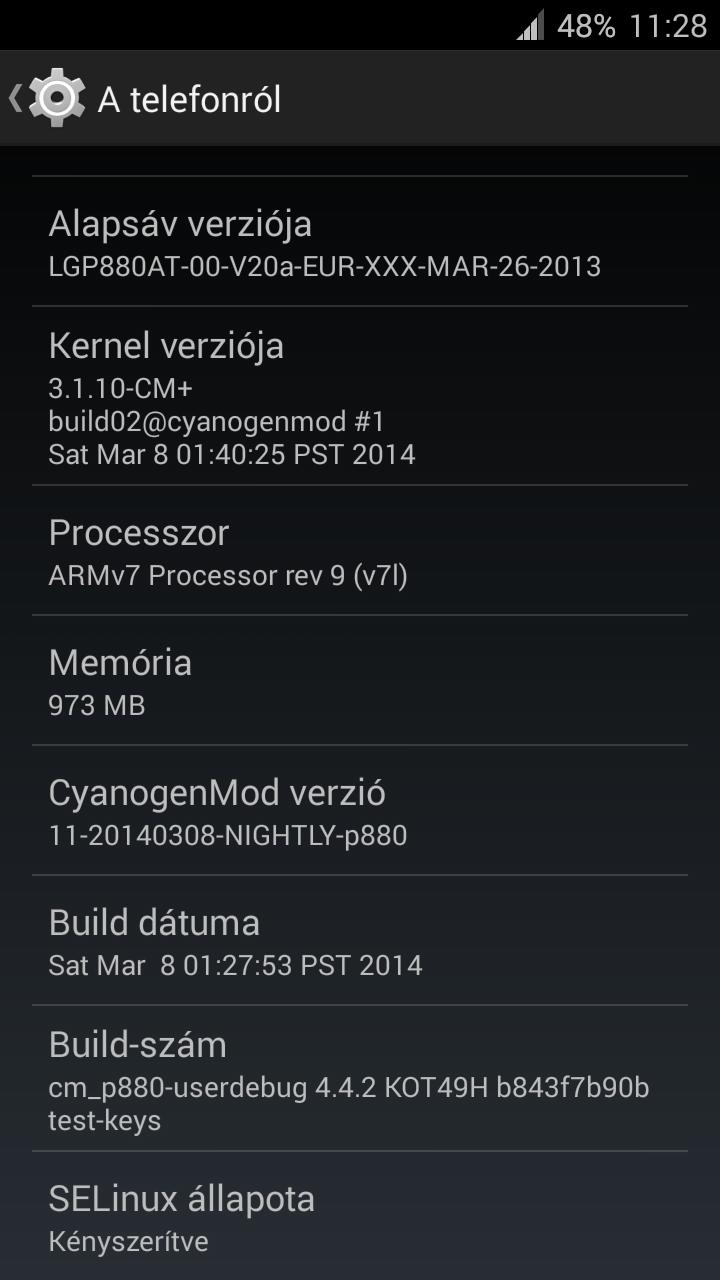Tap the Build-szám row
This screenshot has width=720, height=1280.
pyautogui.click(x=360, y=1078)
